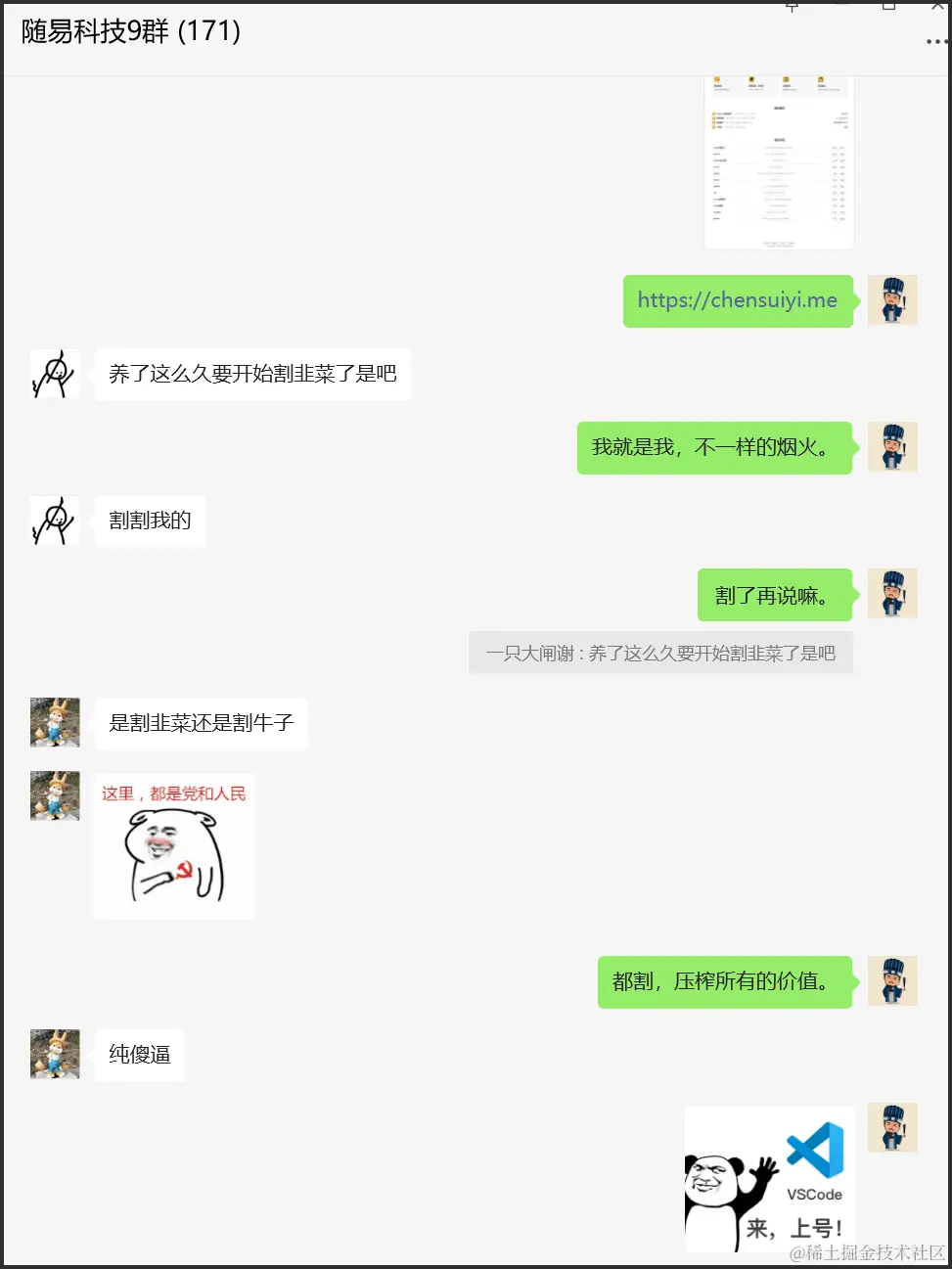The height and width of the screenshot is (1269, 952).
Task: Open the VSCode 来，上号 sticker image
Action: click(x=769, y=1179)
